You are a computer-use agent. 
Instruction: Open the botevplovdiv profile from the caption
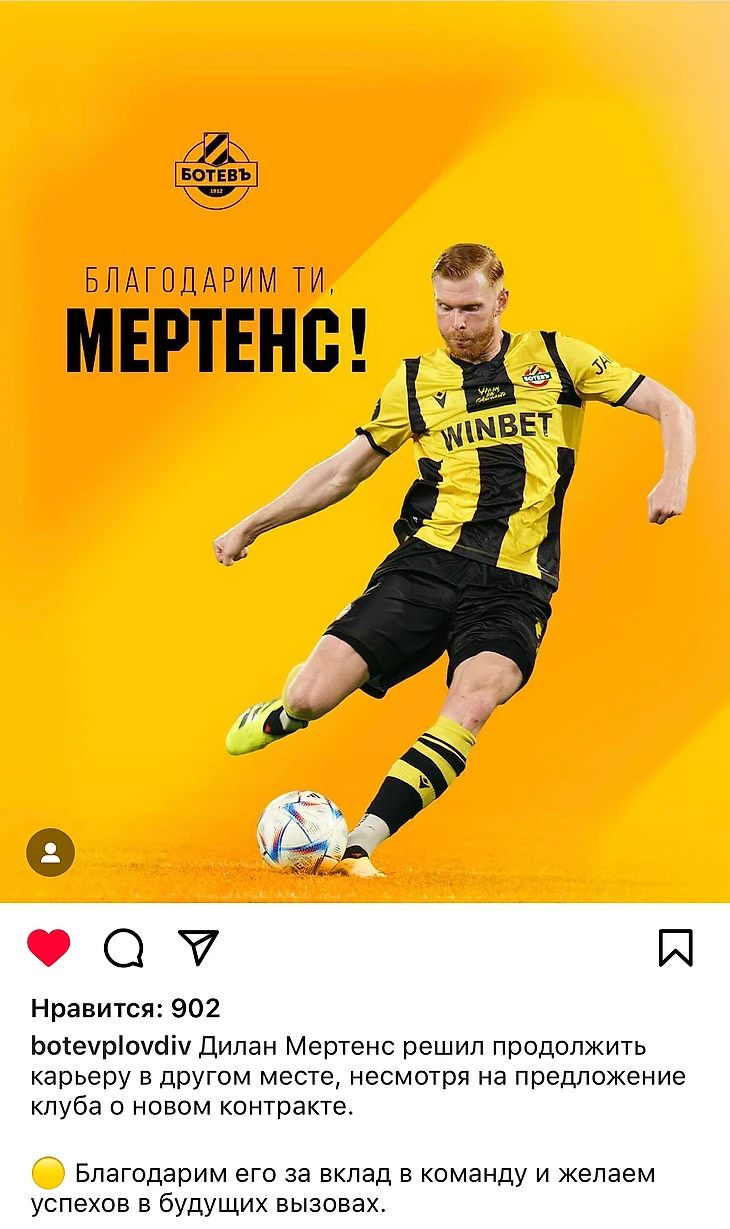coord(111,1047)
